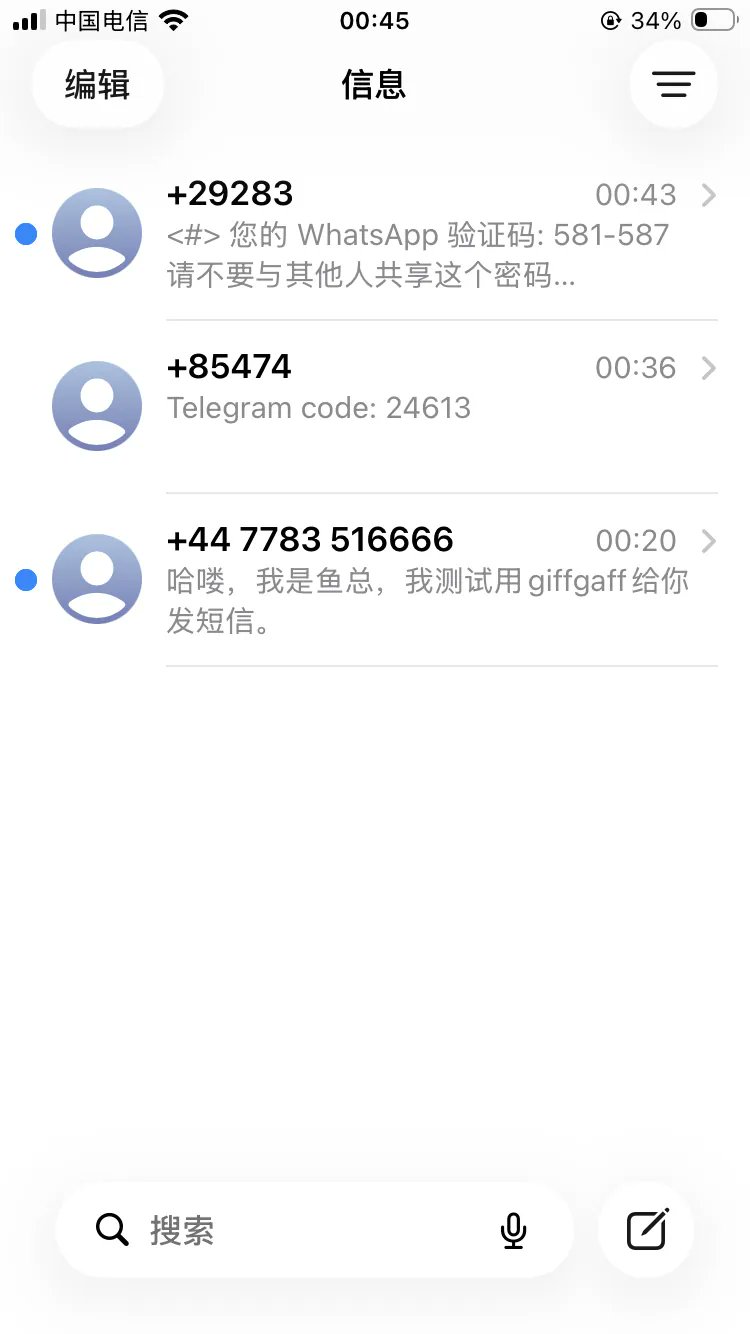The width and height of the screenshot is (750, 1334).
Task: Tap the 编辑 button
Action: [x=98, y=85]
